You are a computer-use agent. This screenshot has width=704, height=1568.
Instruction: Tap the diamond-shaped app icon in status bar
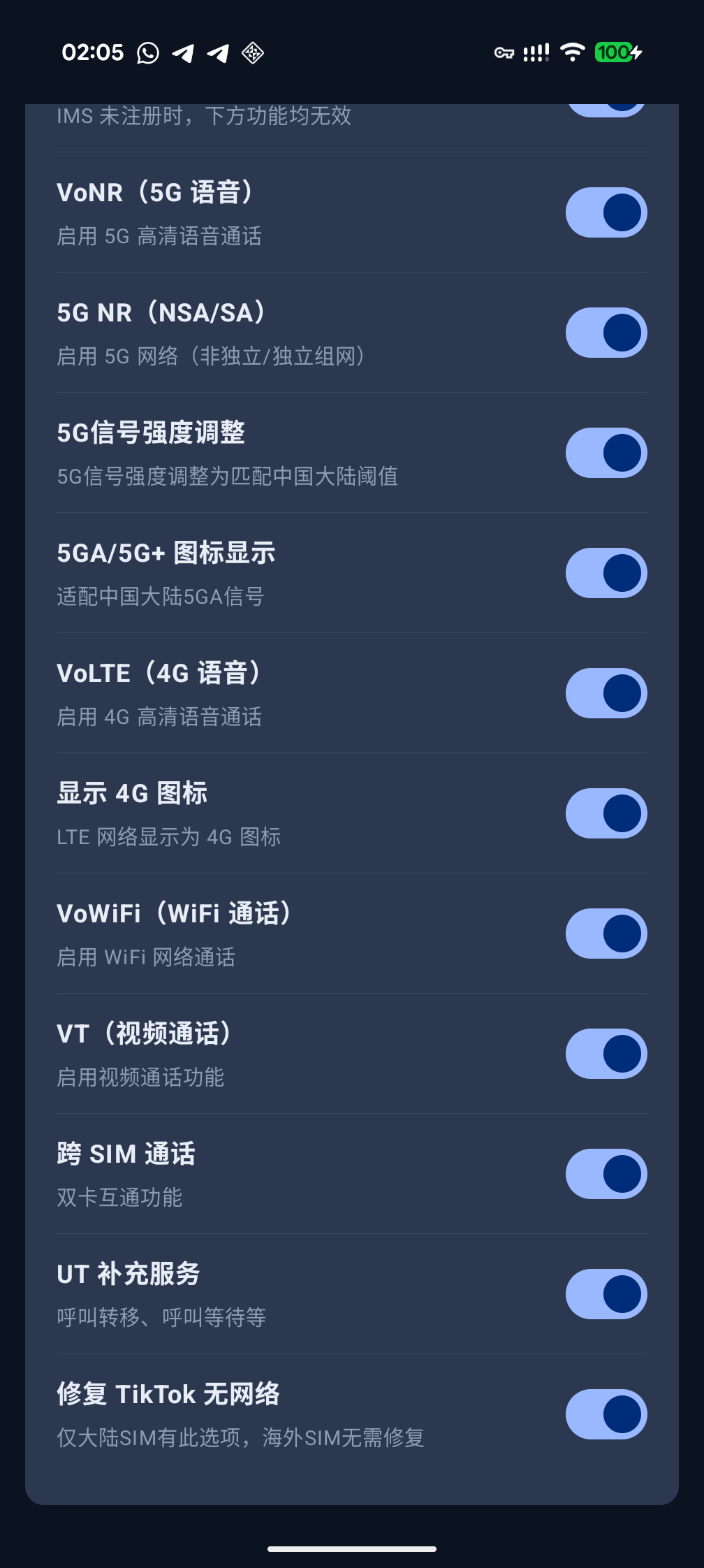coord(254,52)
